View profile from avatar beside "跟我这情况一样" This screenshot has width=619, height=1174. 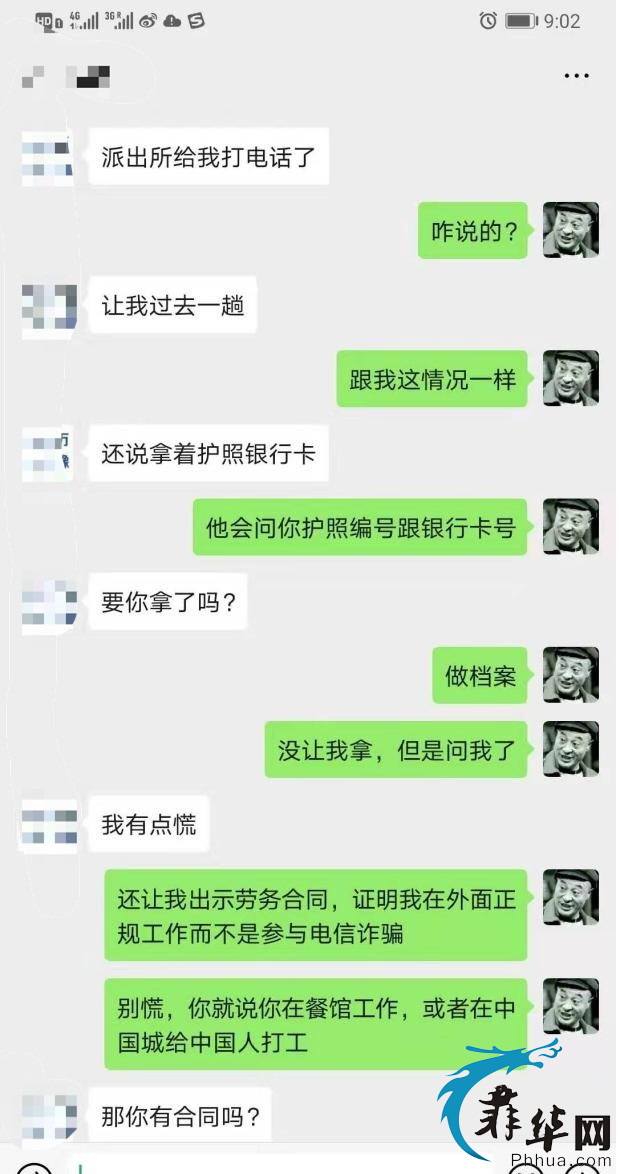tap(570, 378)
